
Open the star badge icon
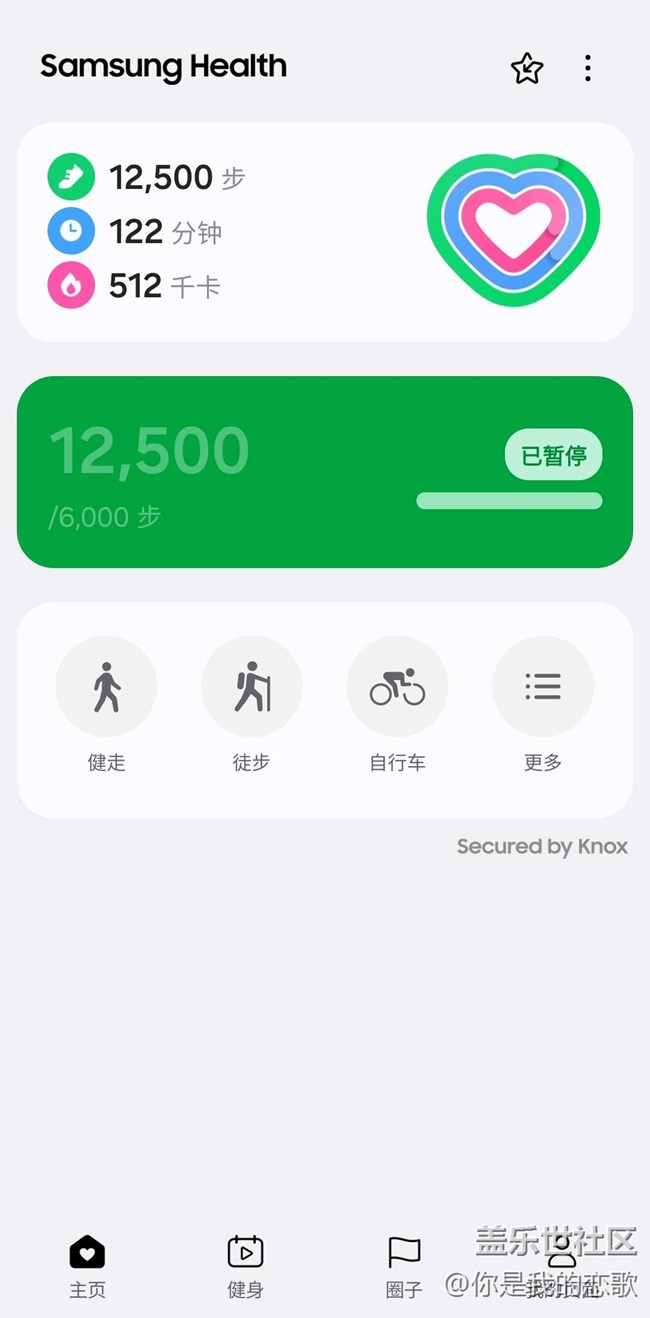click(x=527, y=68)
